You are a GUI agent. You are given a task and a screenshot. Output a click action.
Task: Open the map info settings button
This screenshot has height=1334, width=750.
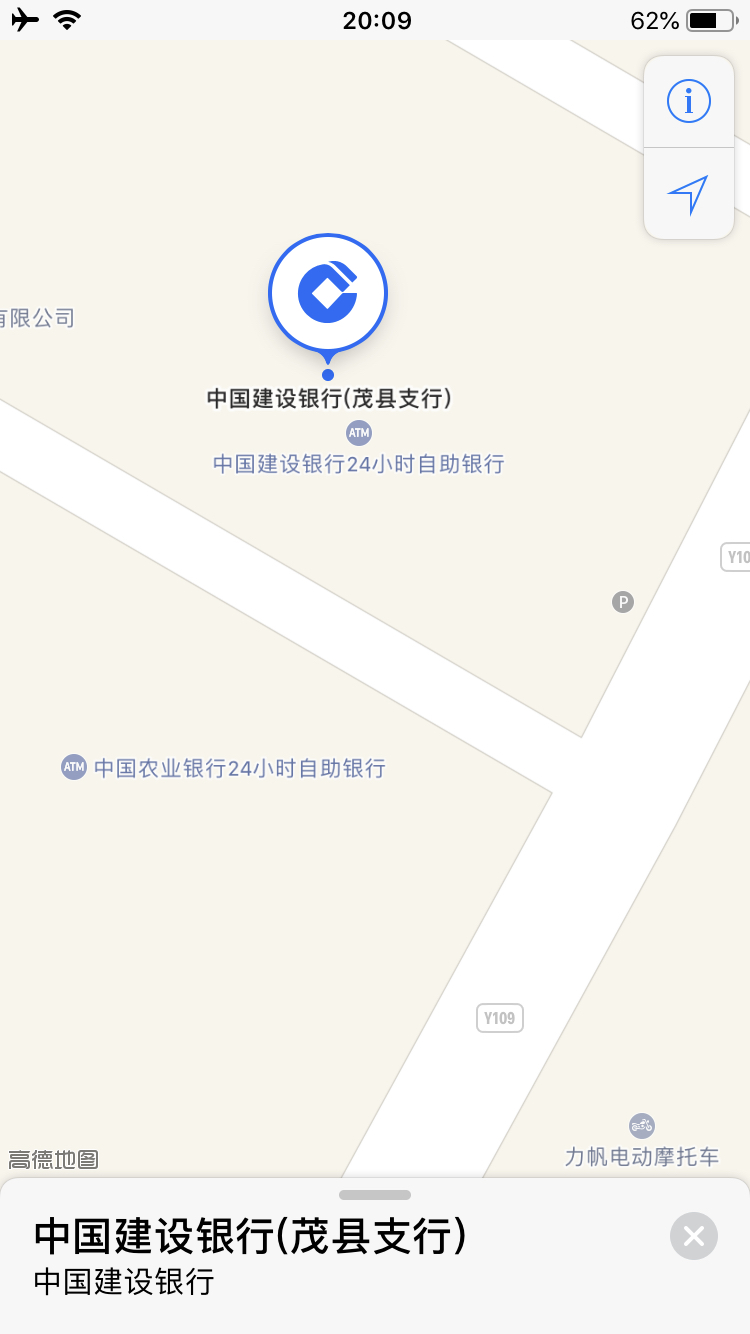(x=688, y=101)
